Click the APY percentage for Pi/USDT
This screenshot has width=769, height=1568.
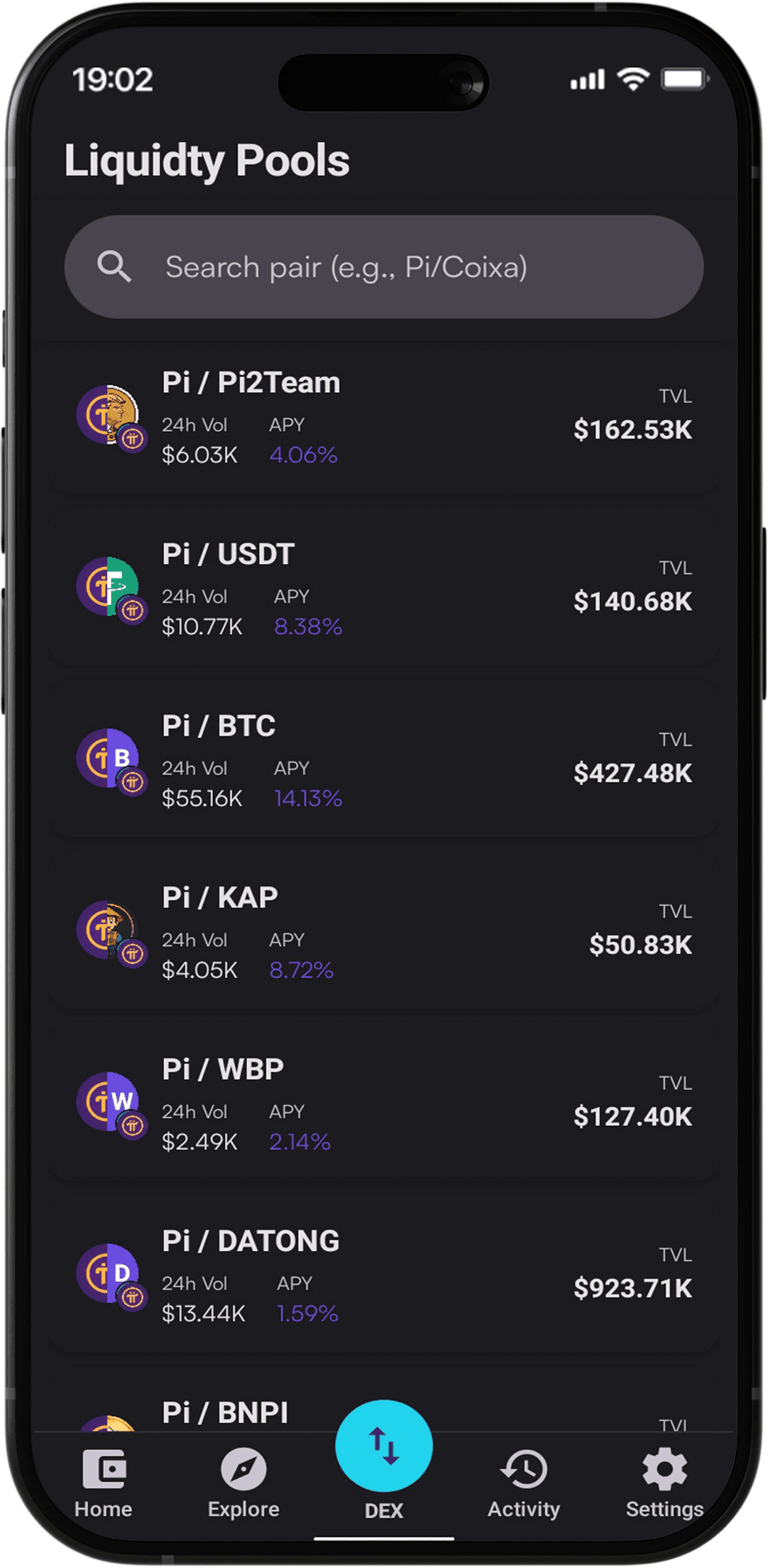click(x=308, y=625)
